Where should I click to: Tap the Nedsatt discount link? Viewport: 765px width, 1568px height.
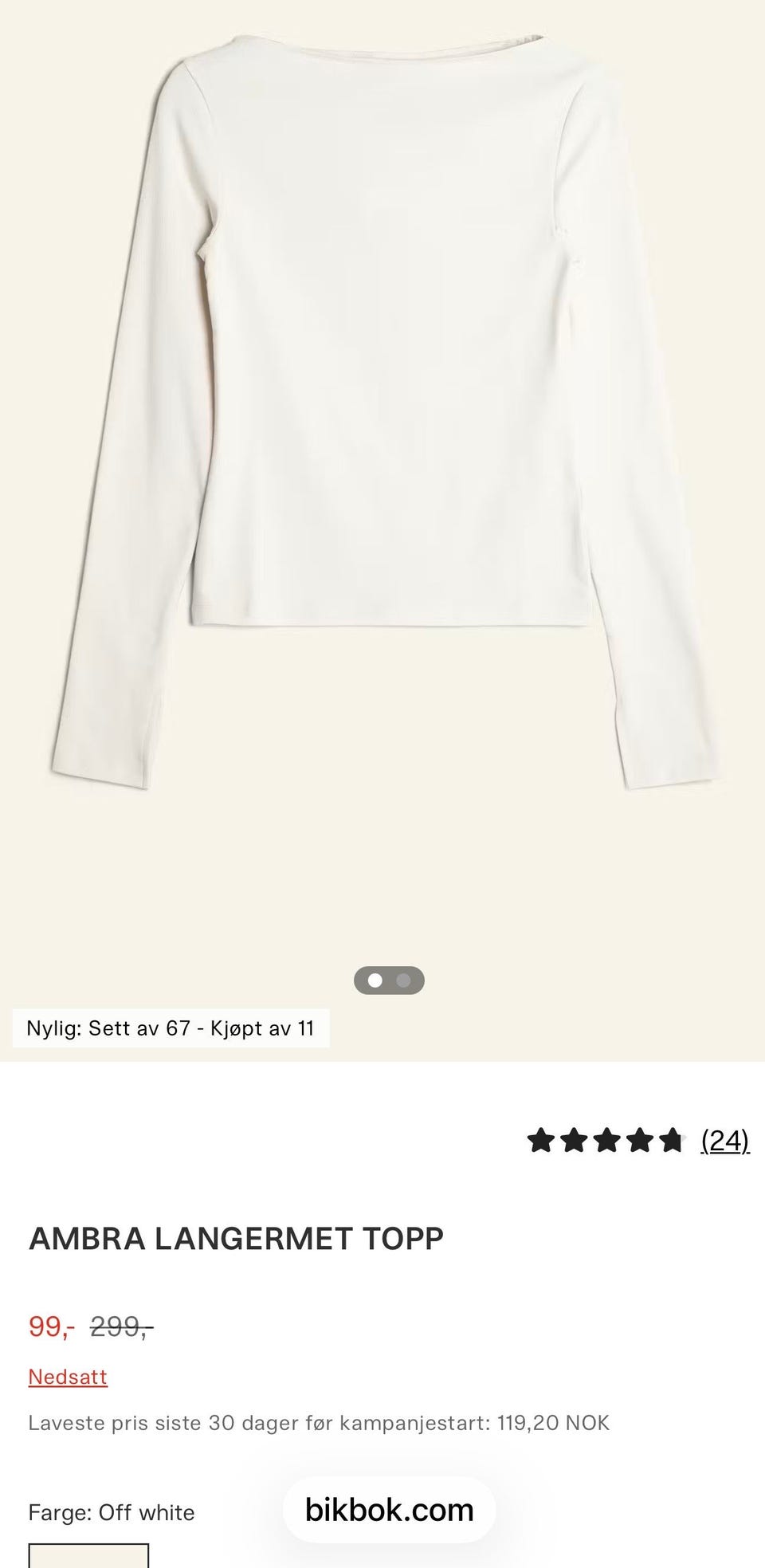(x=68, y=1377)
